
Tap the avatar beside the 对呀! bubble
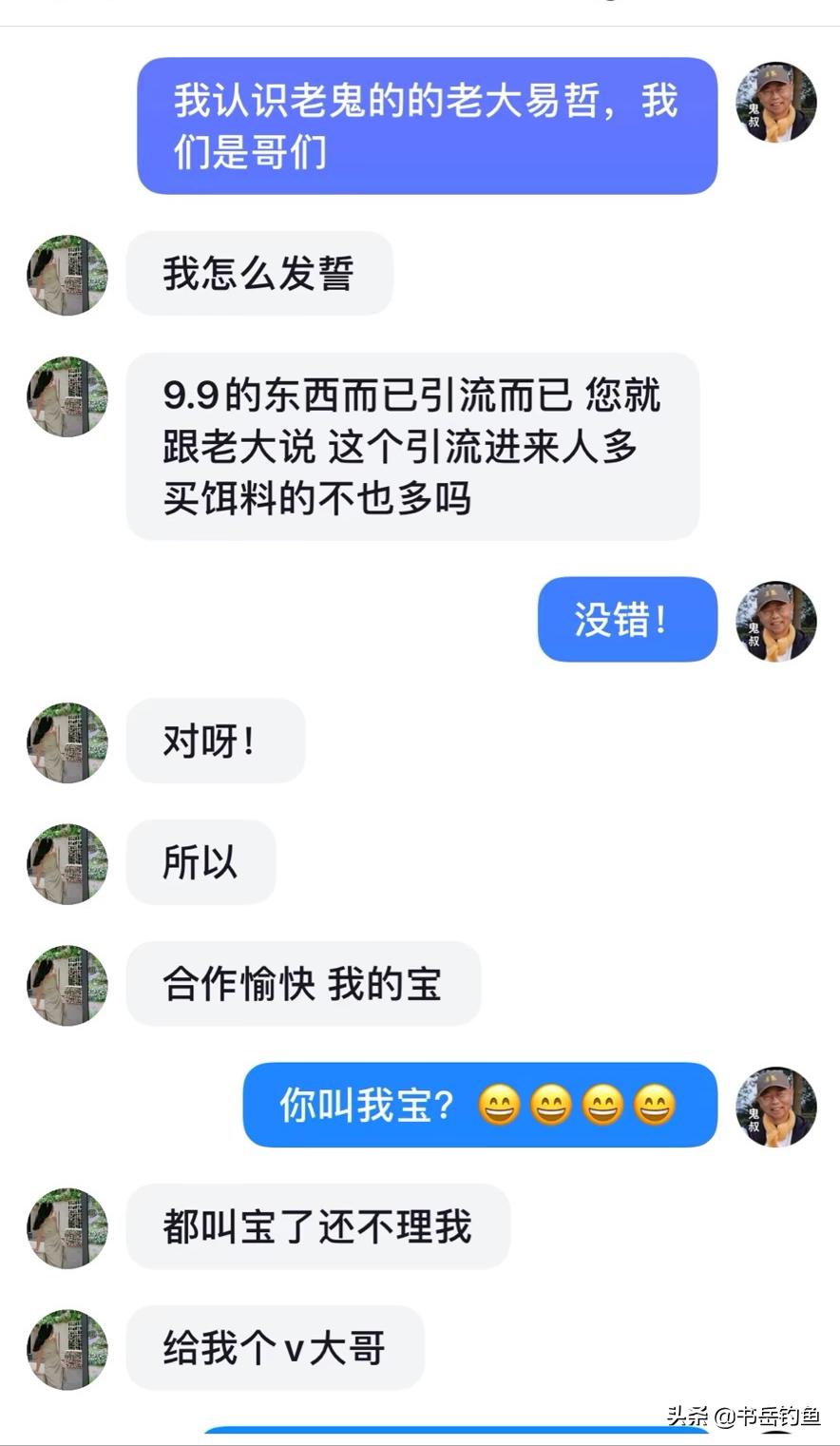click(x=67, y=742)
